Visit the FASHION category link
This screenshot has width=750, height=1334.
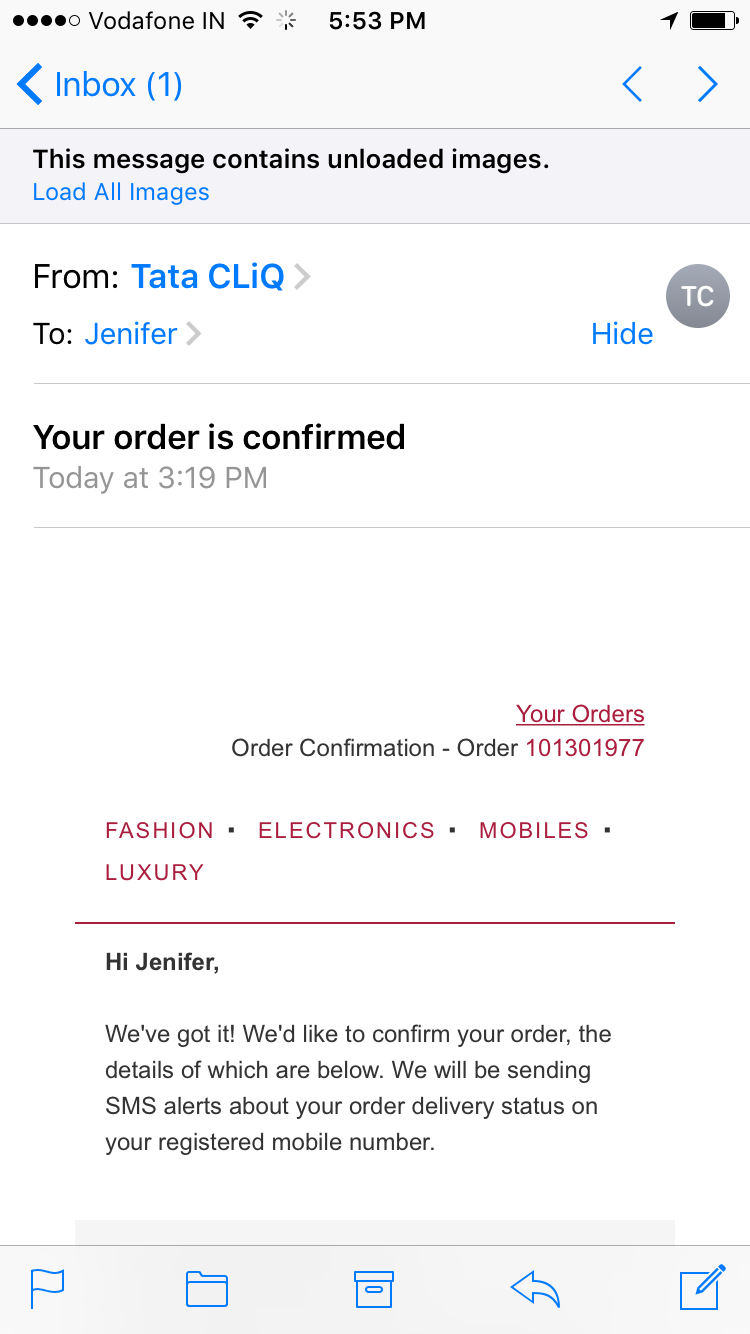(x=160, y=830)
